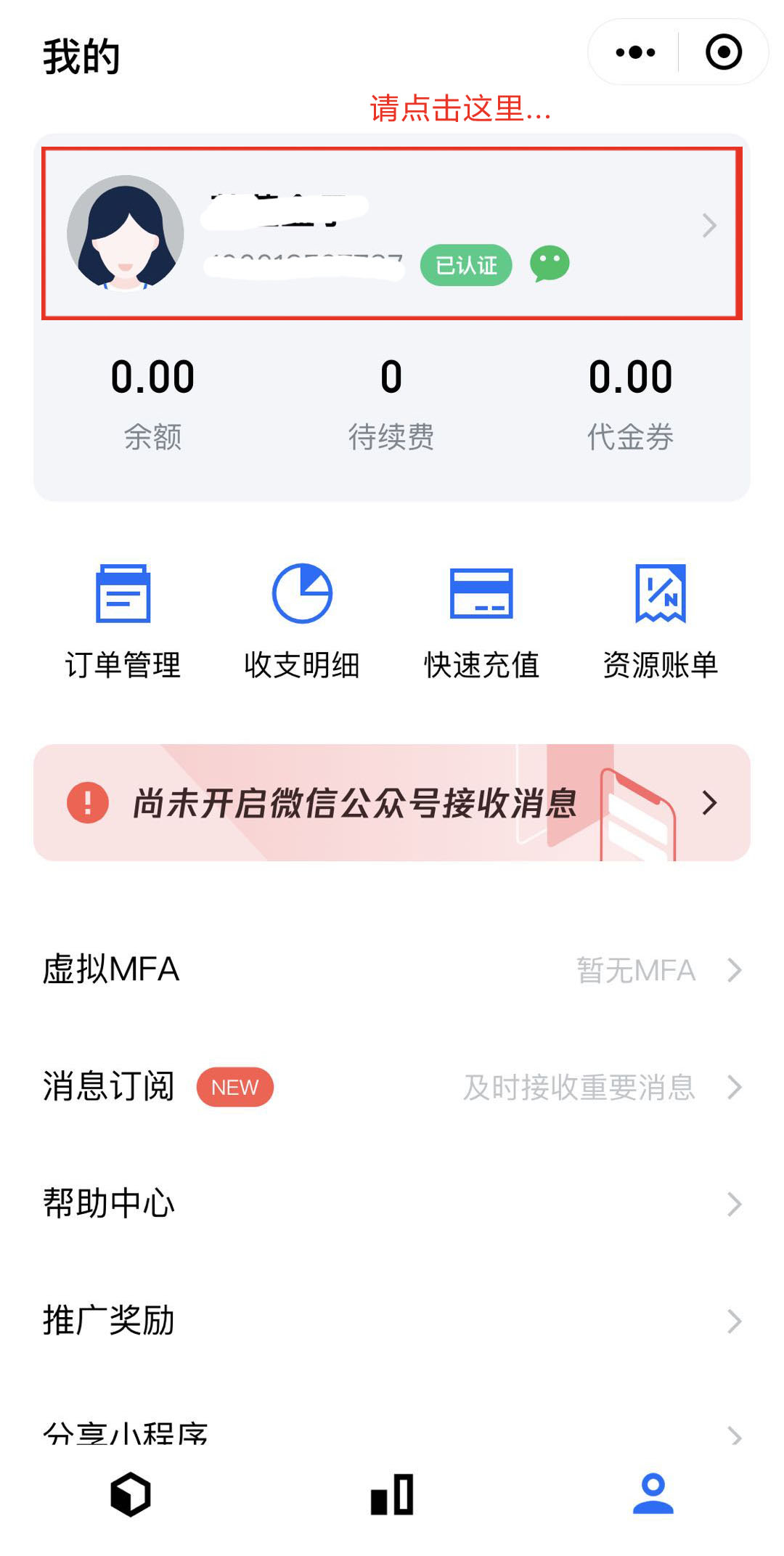Open 帮助中心 help center
Image resolution: width=784 pixels, height=1556 pixels.
pos(392,1204)
